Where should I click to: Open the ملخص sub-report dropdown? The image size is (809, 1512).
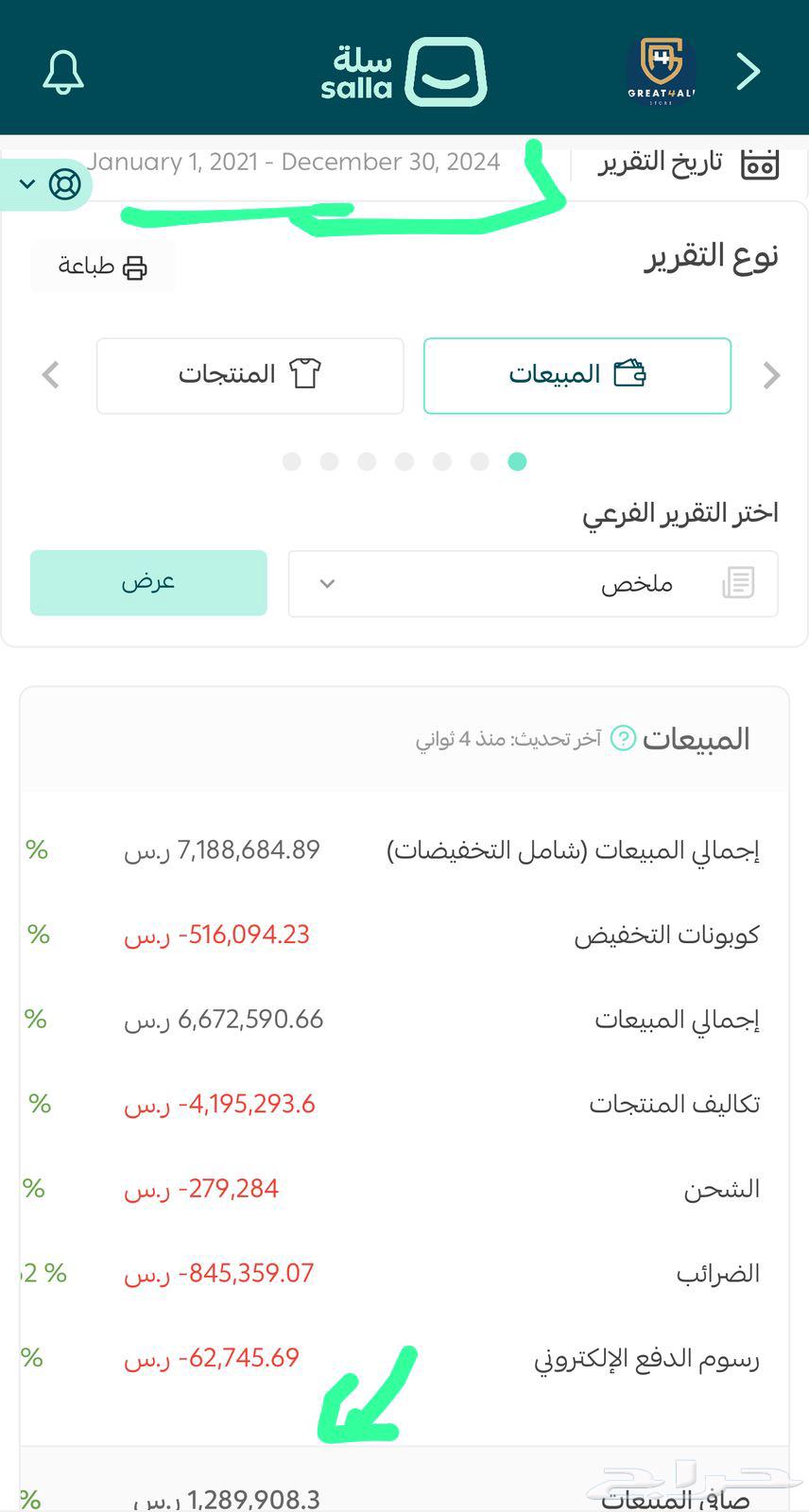532,583
